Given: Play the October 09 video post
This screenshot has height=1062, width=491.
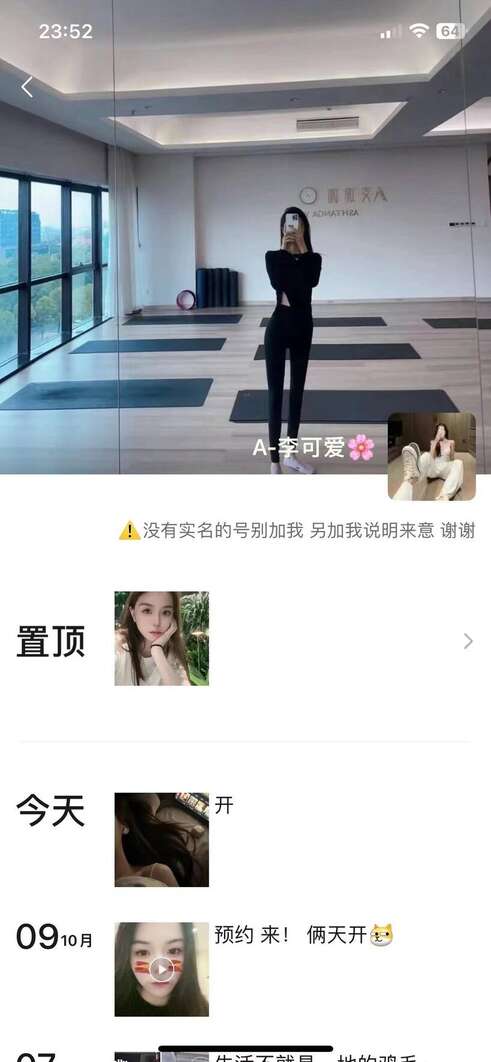Looking at the screenshot, I should (x=162, y=969).
